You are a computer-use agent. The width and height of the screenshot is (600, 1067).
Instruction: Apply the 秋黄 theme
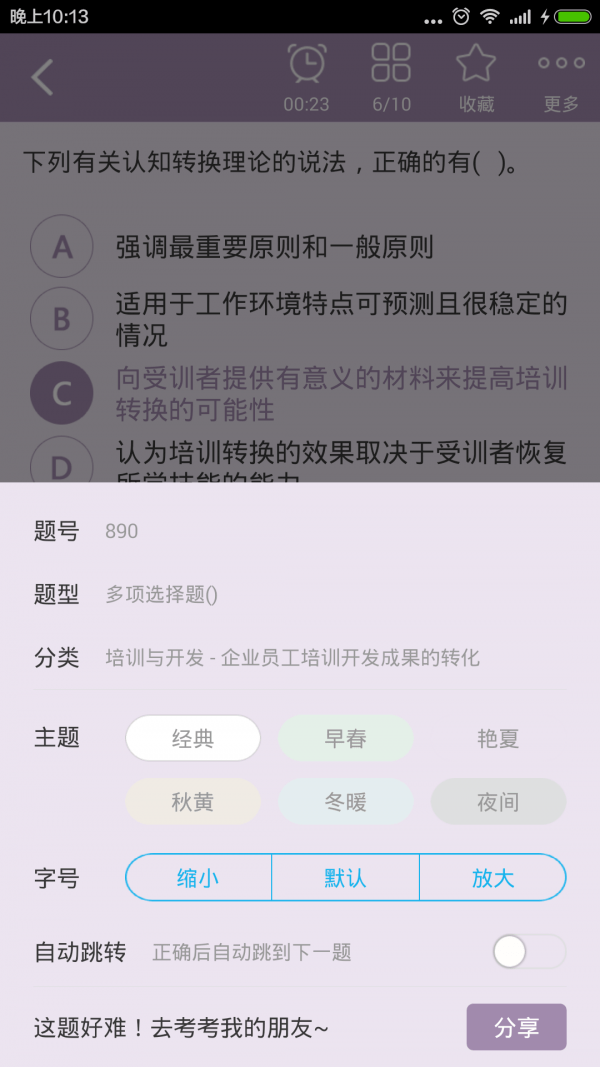pos(193,802)
